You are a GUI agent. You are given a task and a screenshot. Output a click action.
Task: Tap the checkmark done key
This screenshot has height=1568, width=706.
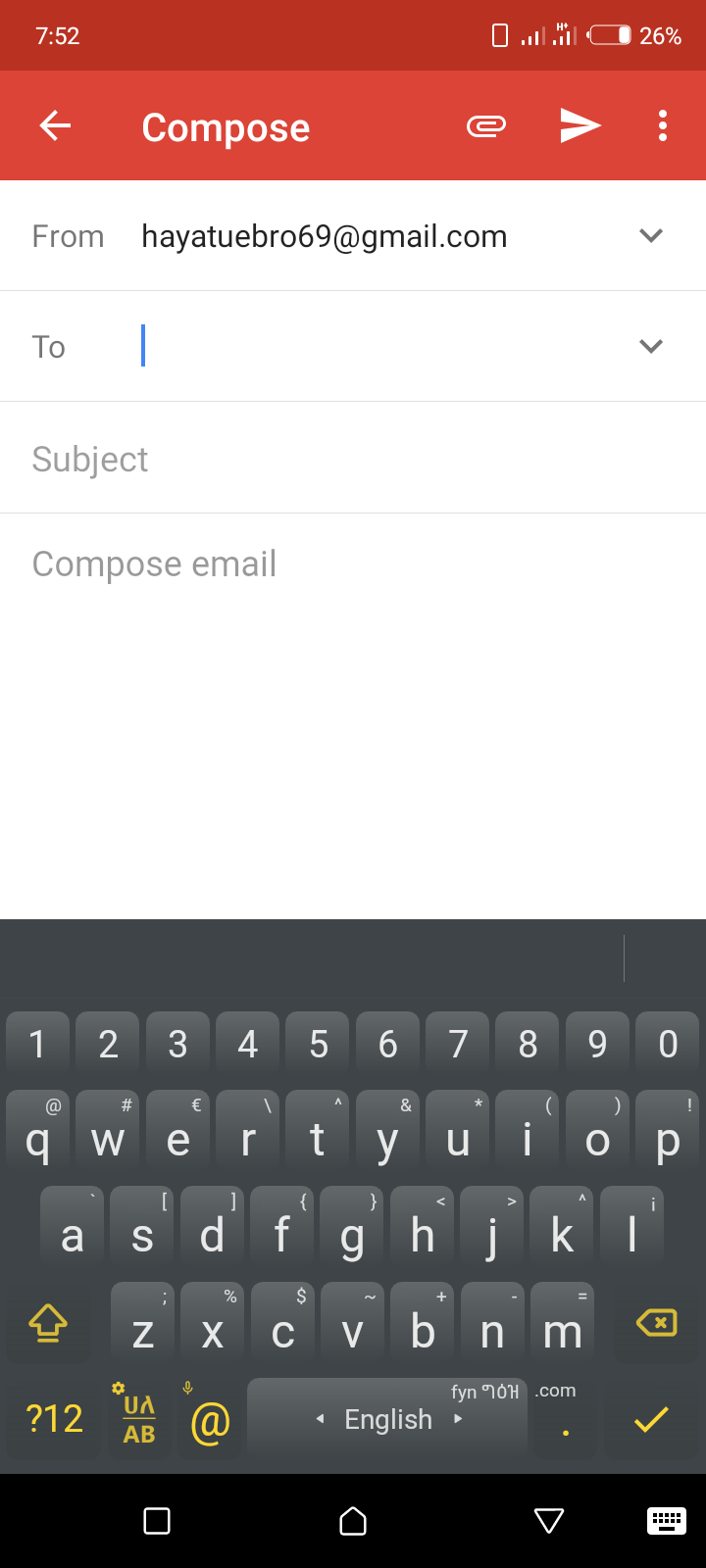click(651, 1419)
